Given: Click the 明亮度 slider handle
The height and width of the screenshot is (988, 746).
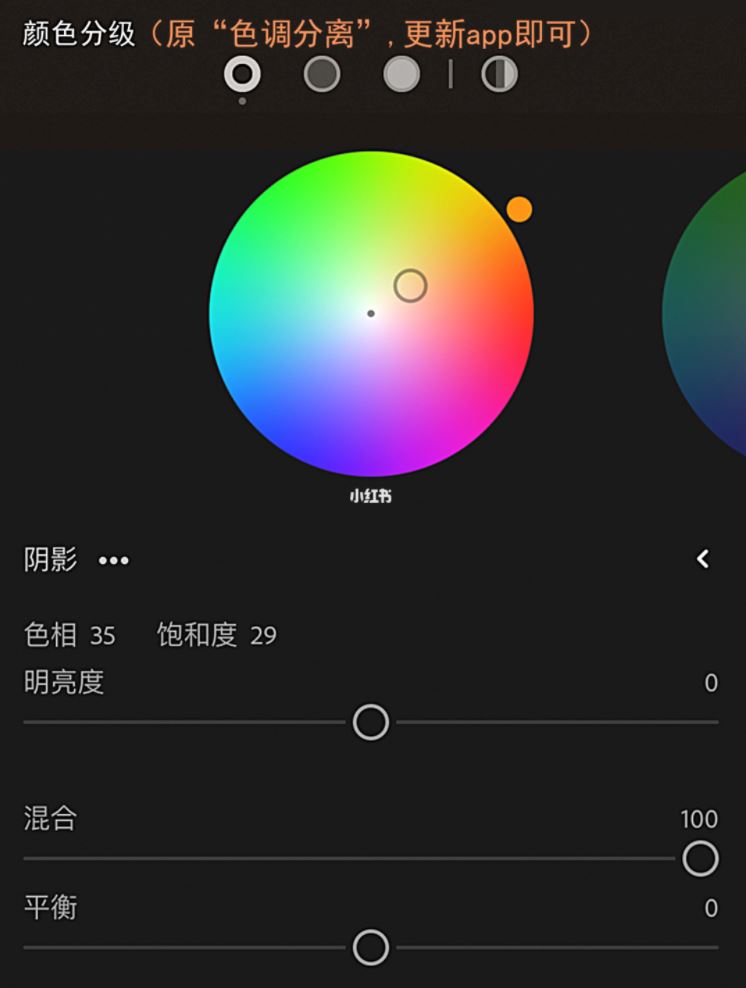Looking at the screenshot, I should point(371,721).
